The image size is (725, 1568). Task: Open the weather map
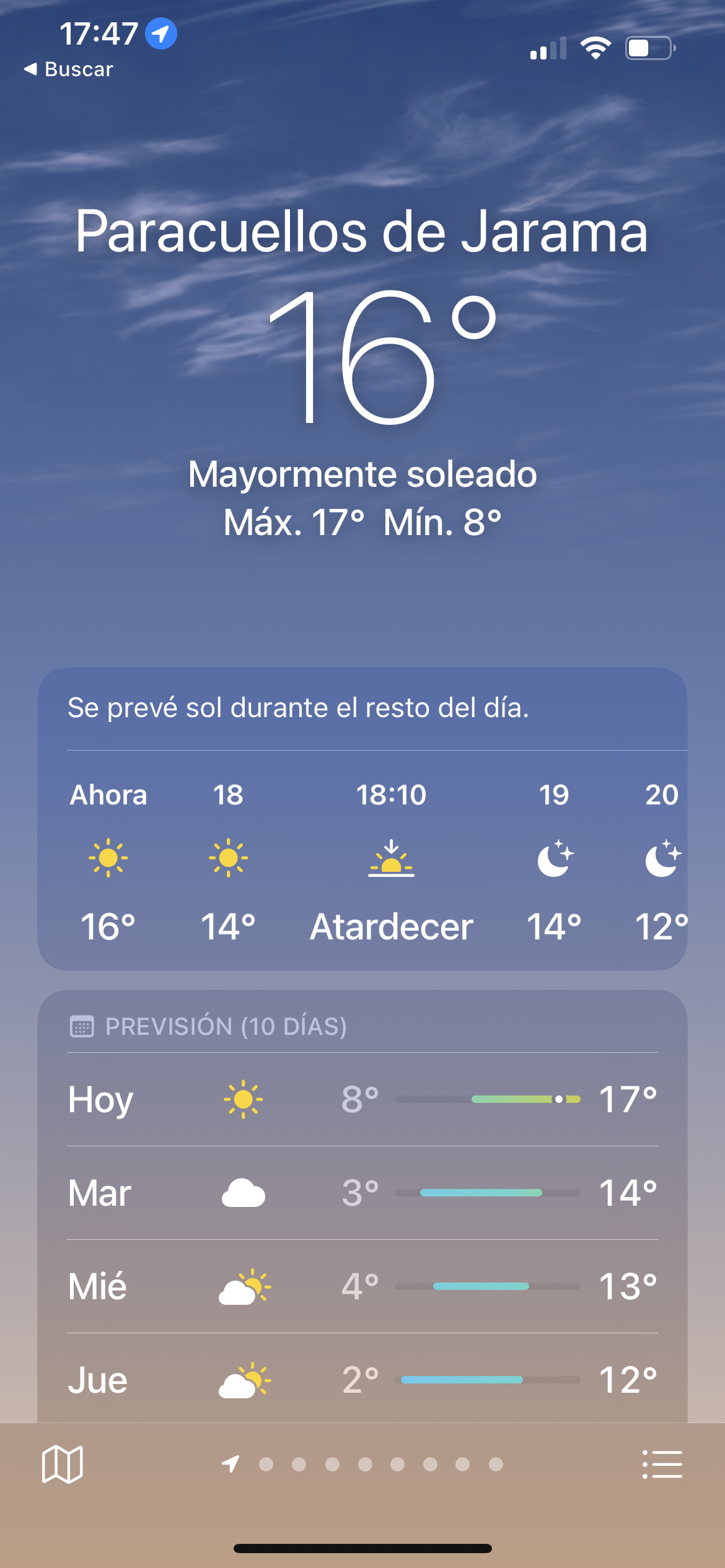62,1464
